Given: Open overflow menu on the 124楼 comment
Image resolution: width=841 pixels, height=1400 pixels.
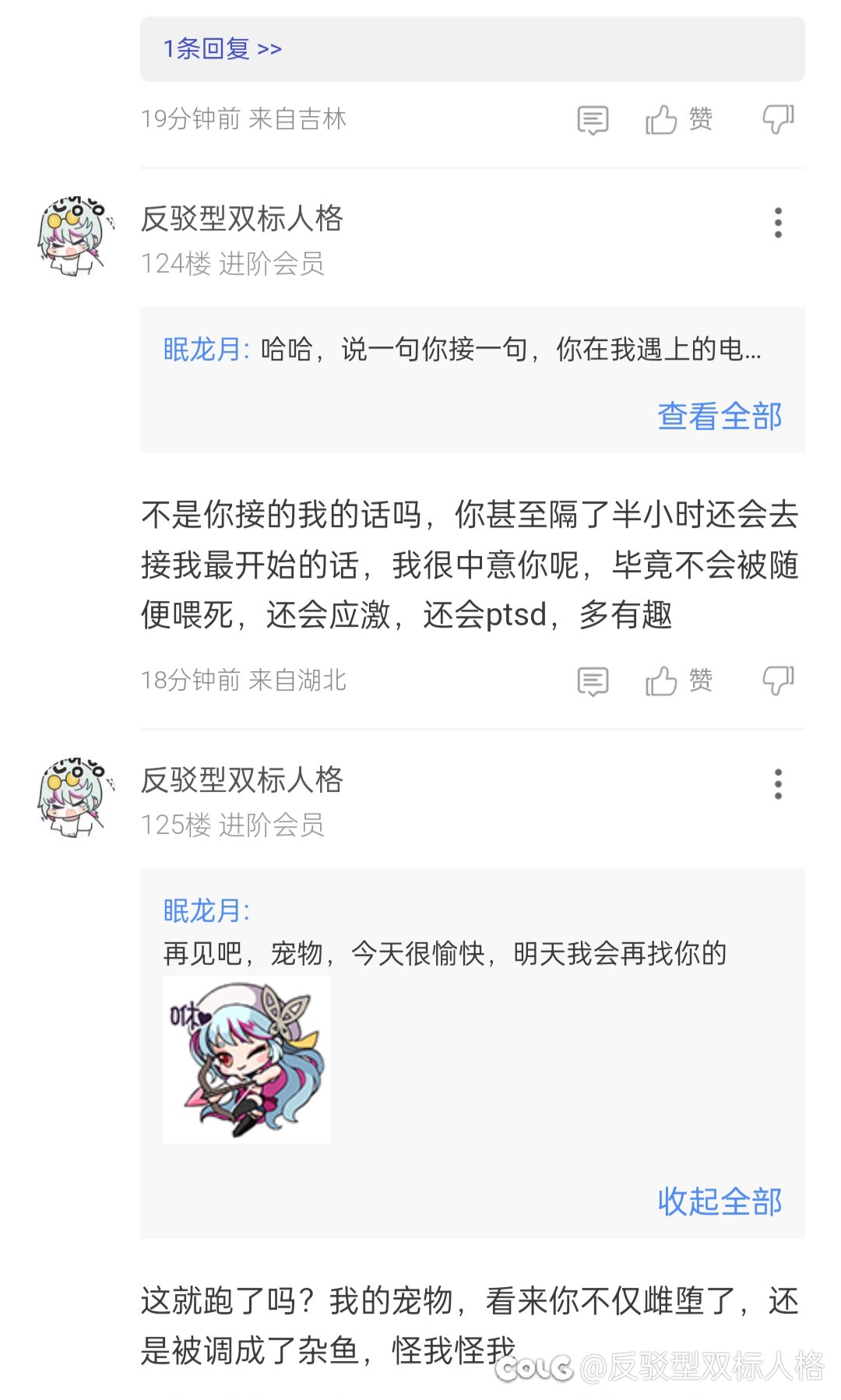Looking at the screenshot, I should tap(778, 223).
